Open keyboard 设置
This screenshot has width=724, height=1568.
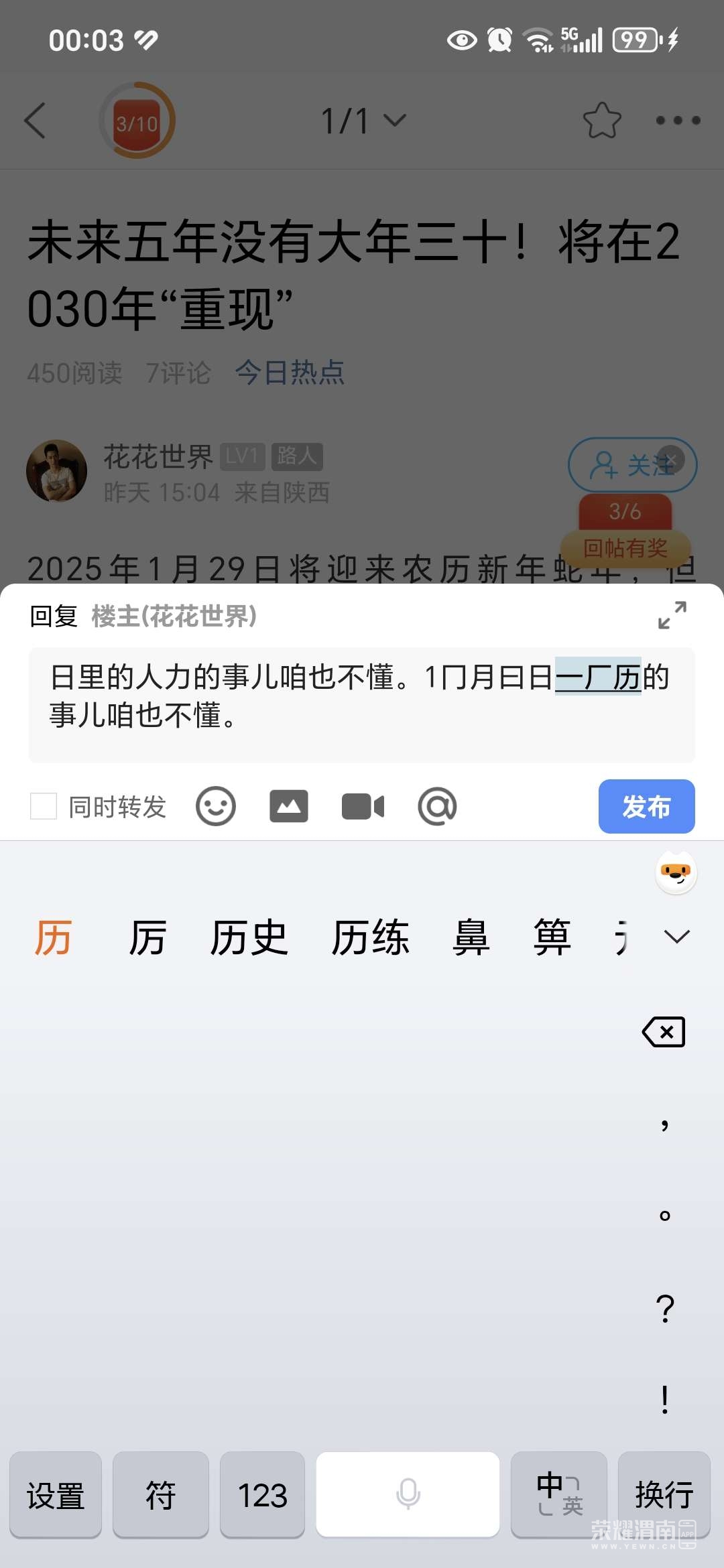(56, 1495)
